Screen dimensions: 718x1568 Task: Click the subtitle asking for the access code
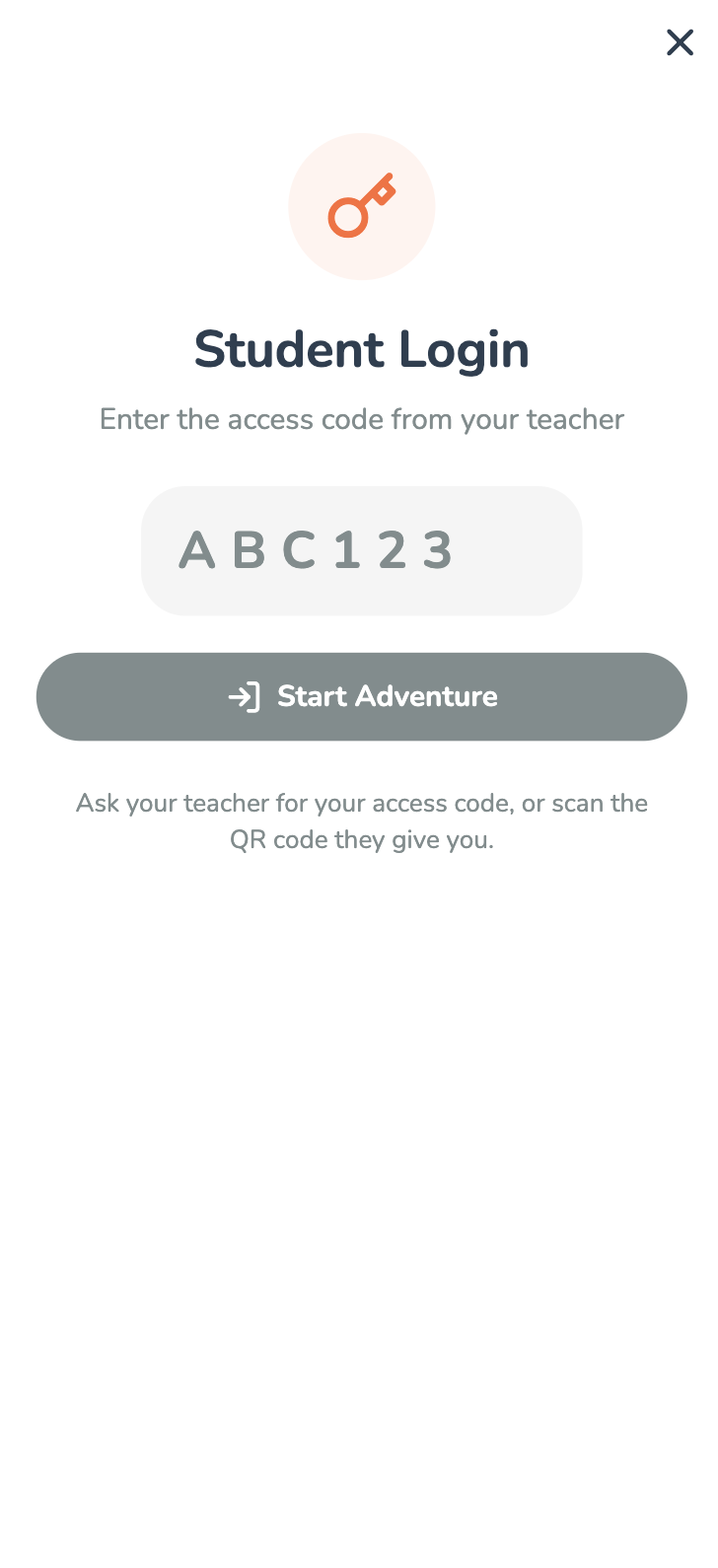click(x=362, y=419)
